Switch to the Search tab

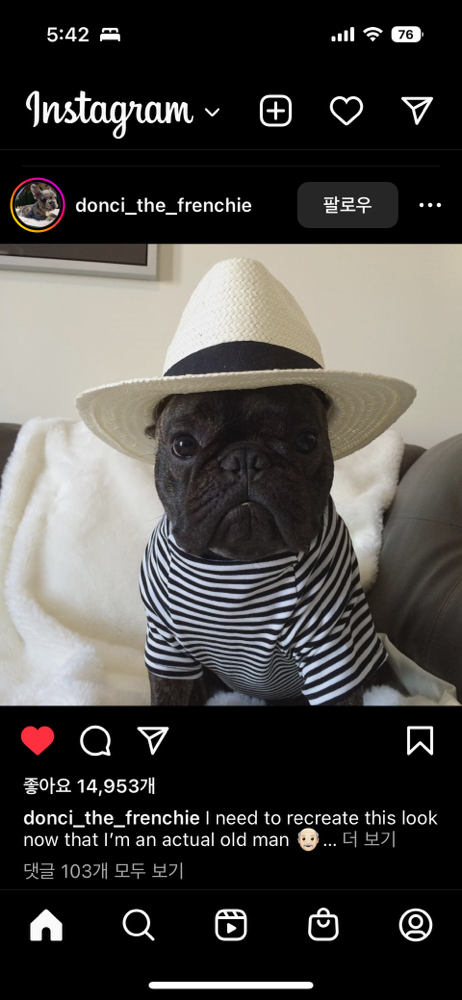coord(138,925)
